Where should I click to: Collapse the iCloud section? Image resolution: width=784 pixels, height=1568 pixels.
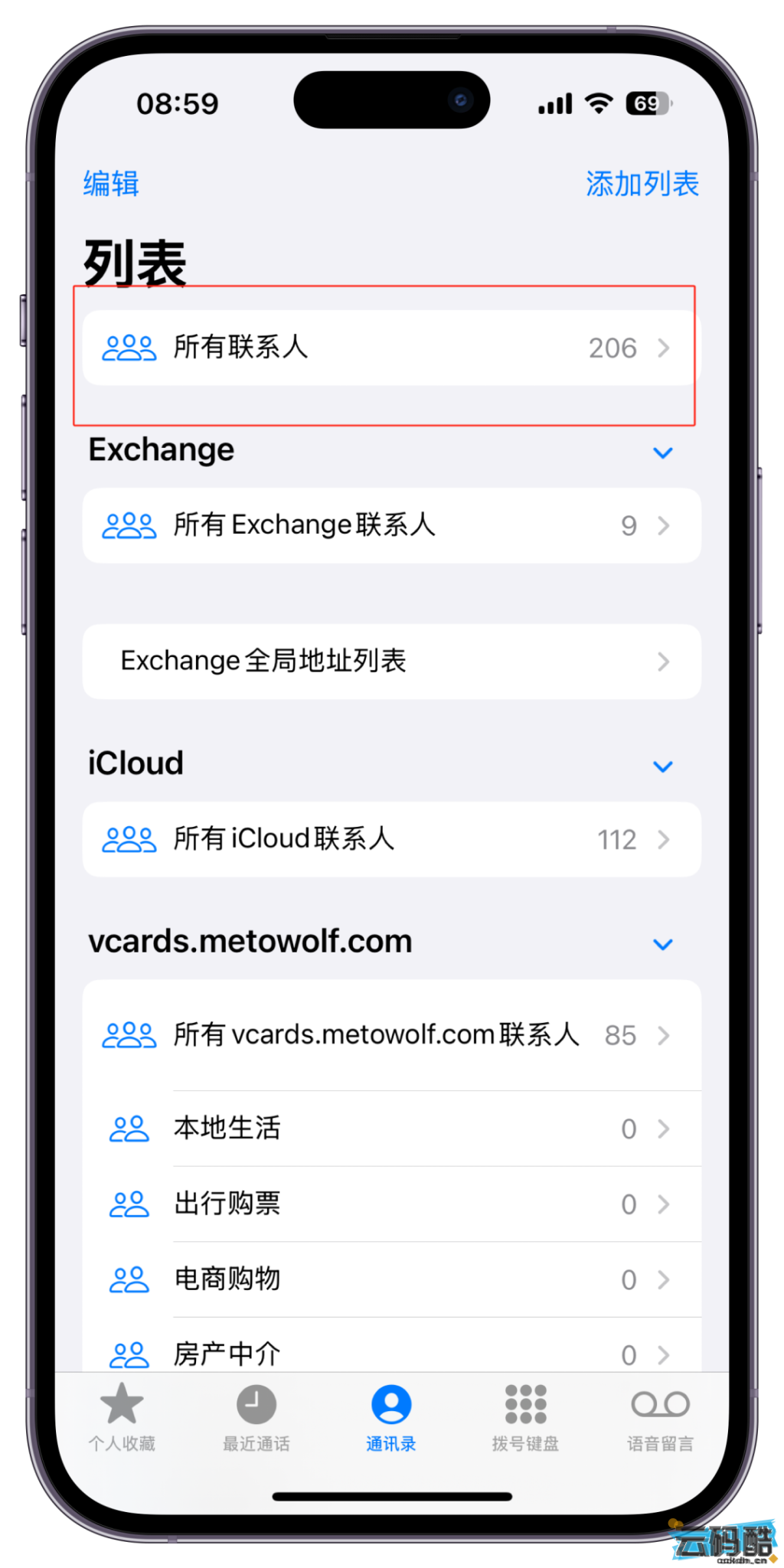click(662, 766)
